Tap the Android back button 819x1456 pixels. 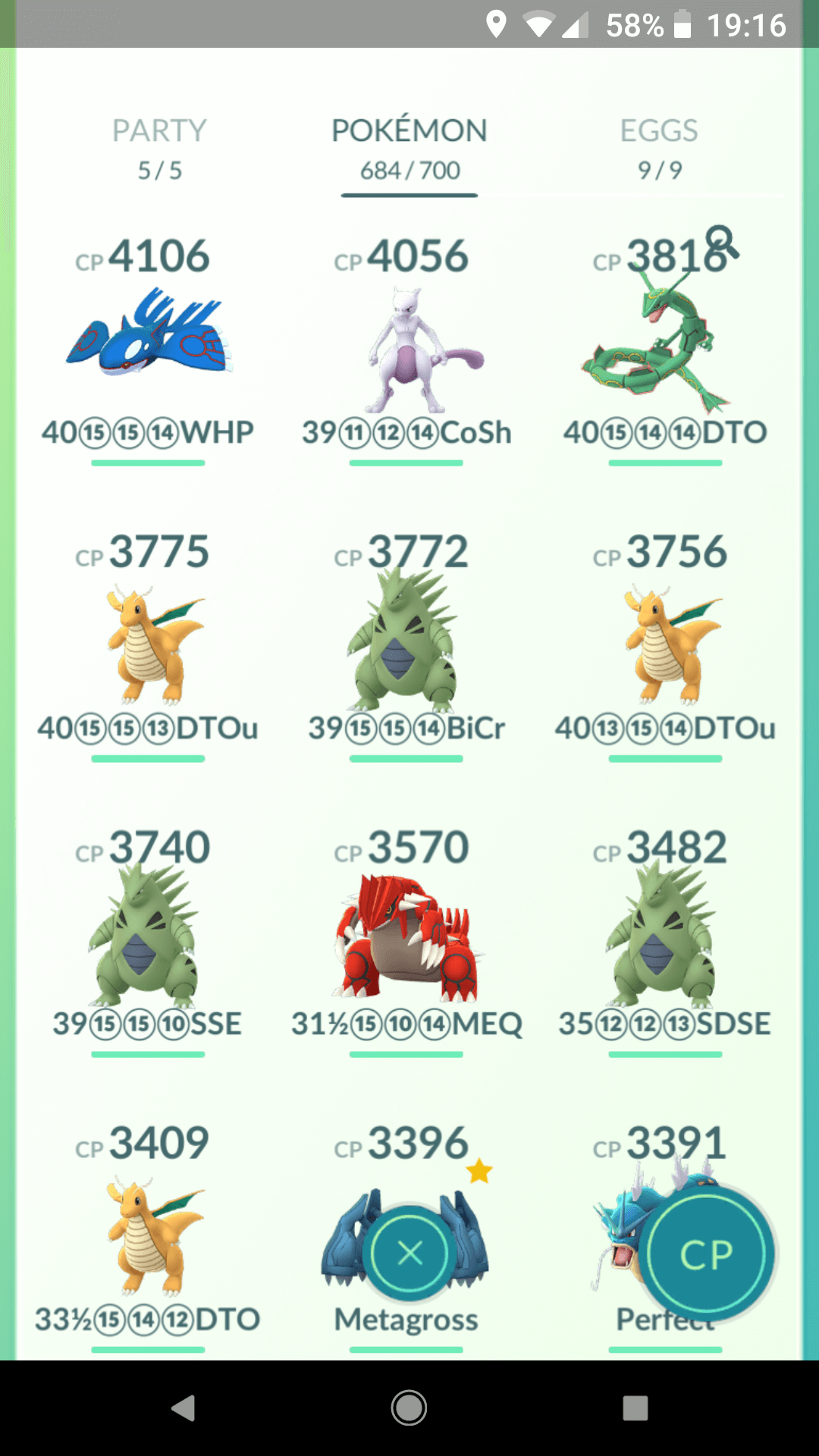(x=183, y=1408)
